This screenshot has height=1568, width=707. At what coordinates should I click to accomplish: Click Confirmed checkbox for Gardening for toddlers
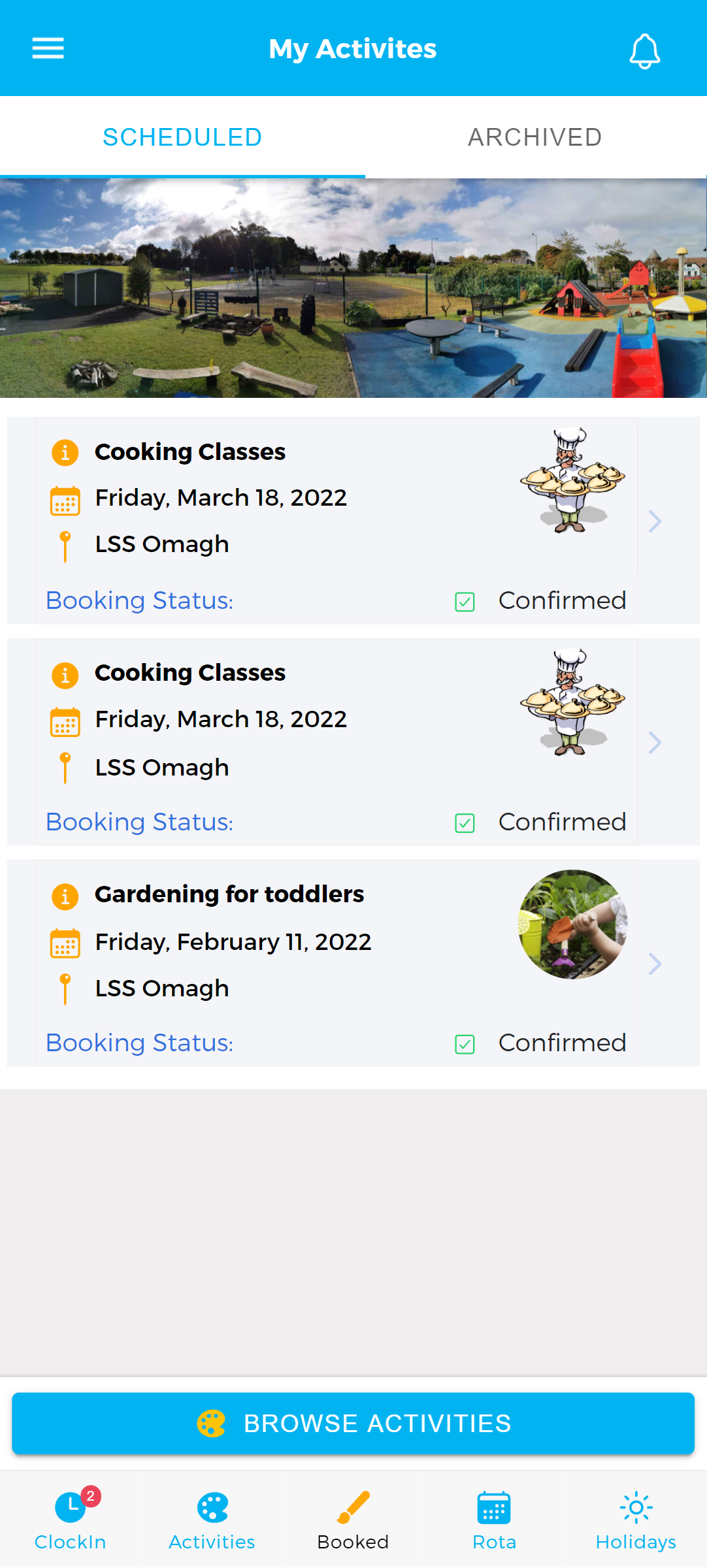[x=464, y=1044]
